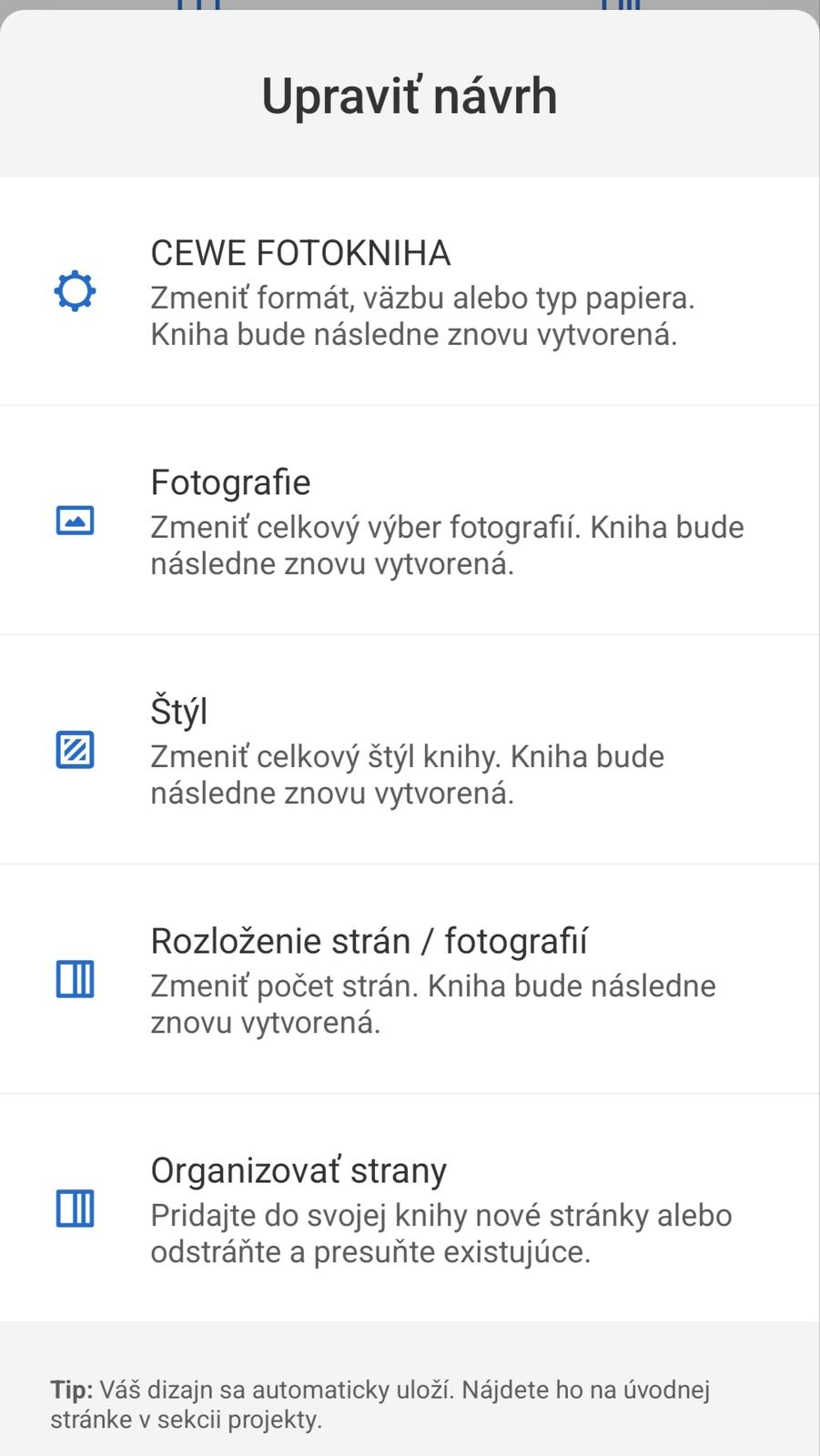Open Organizovať strany
The width and height of the screenshot is (820, 1456).
[x=410, y=1208]
